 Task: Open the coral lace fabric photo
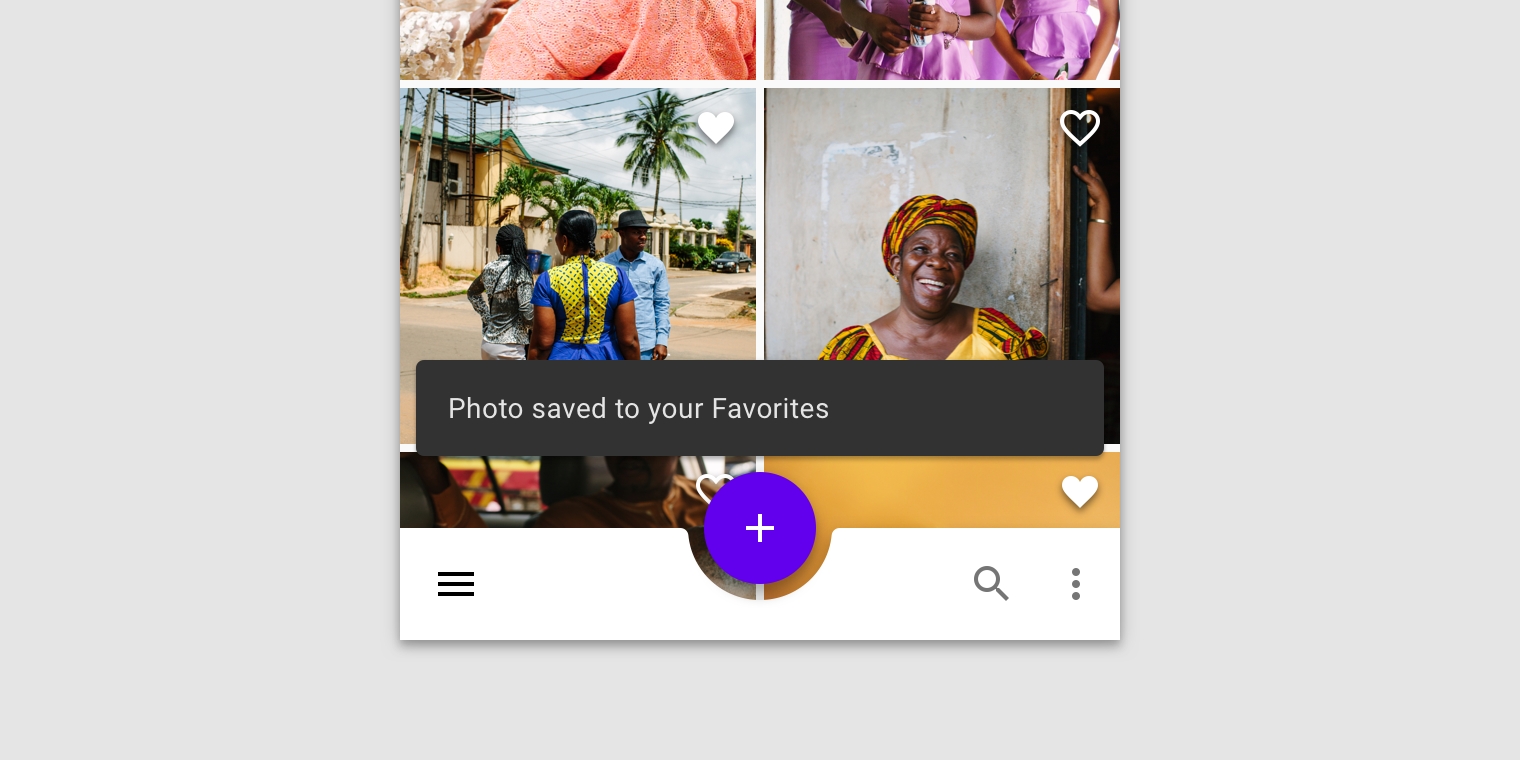578,40
